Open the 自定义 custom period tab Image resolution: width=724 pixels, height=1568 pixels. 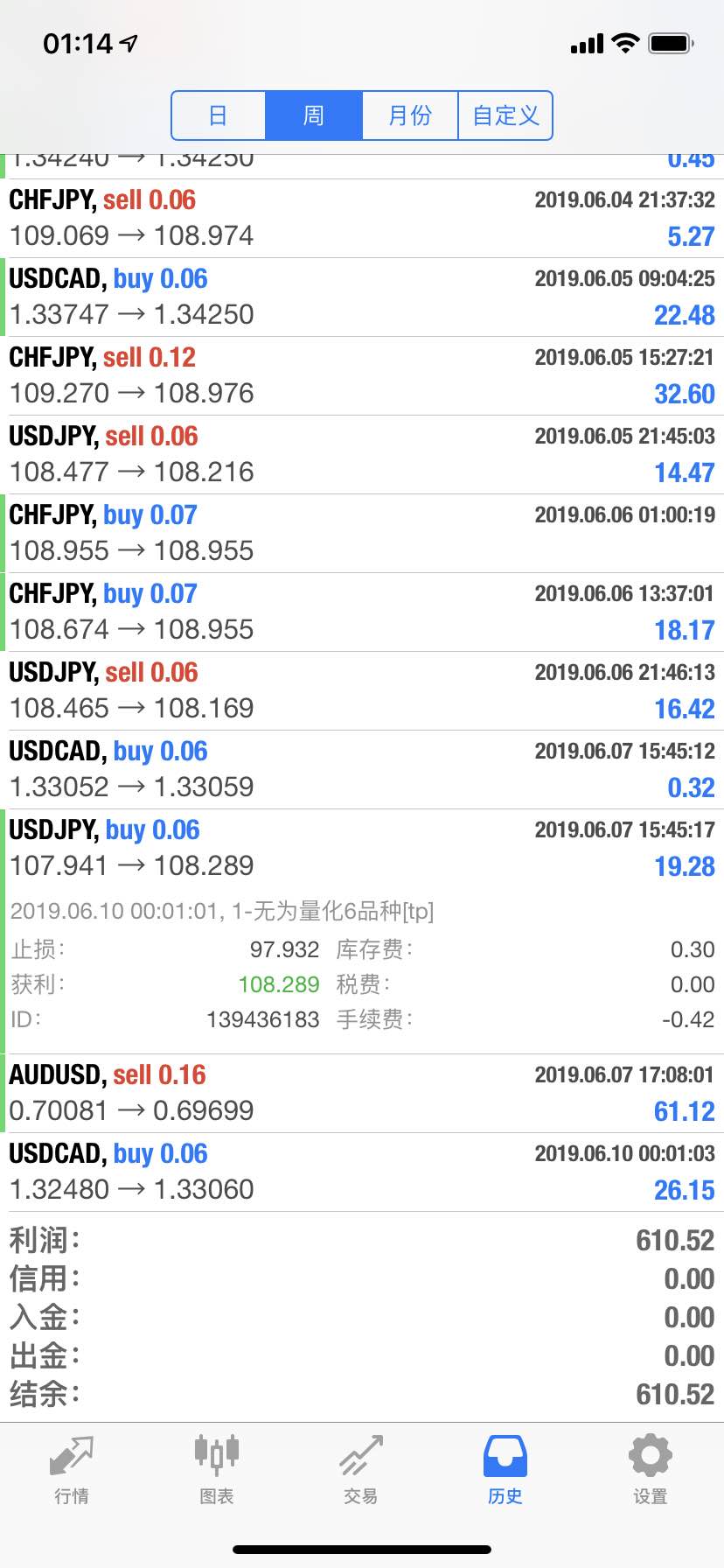point(505,115)
